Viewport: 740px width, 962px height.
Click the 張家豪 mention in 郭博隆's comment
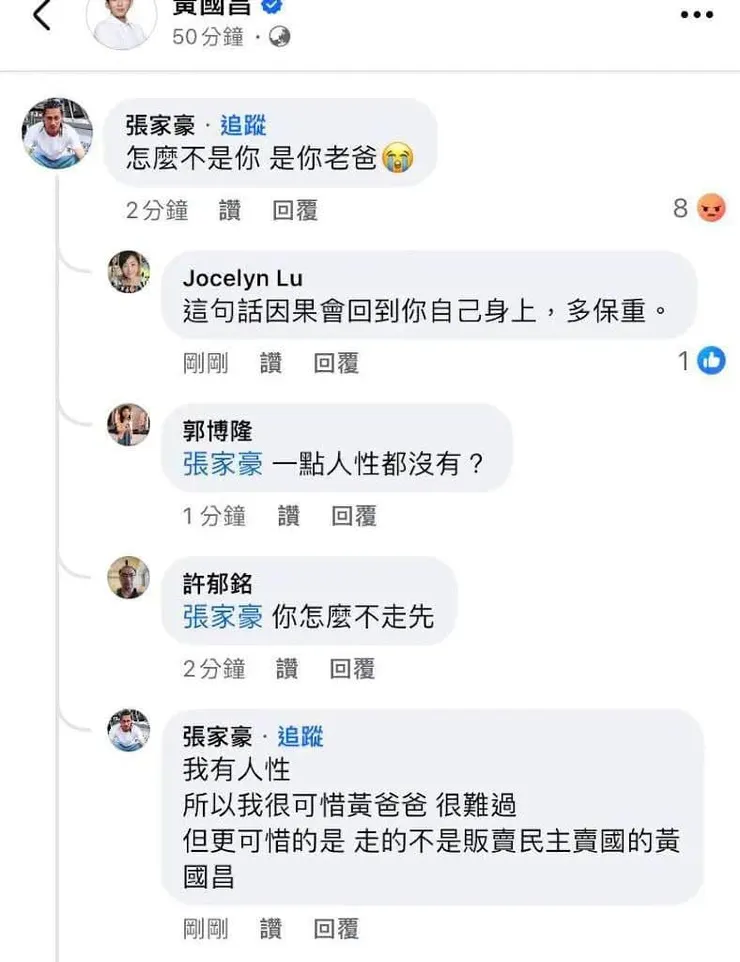[220, 465]
